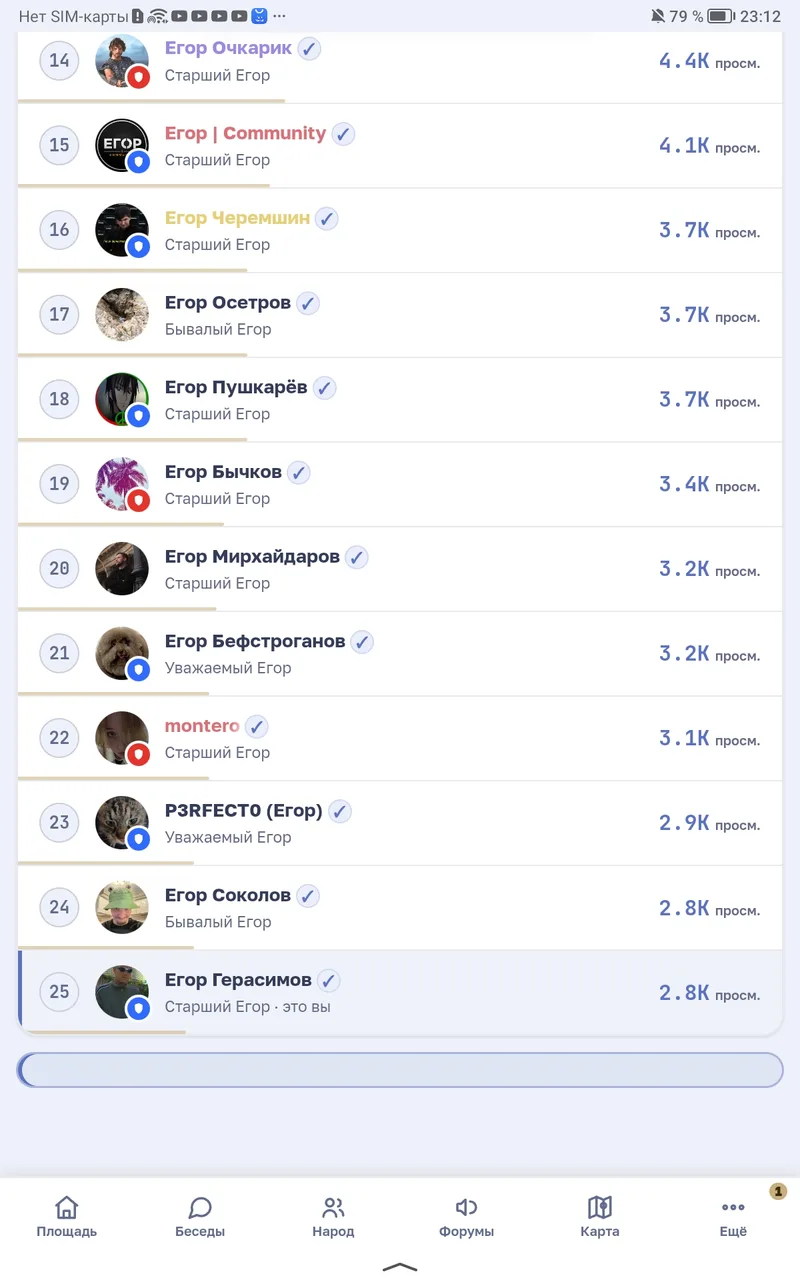The width and height of the screenshot is (800, 1280).
Task: Switch to the Форумы tab
Action: pos(467,1217)
